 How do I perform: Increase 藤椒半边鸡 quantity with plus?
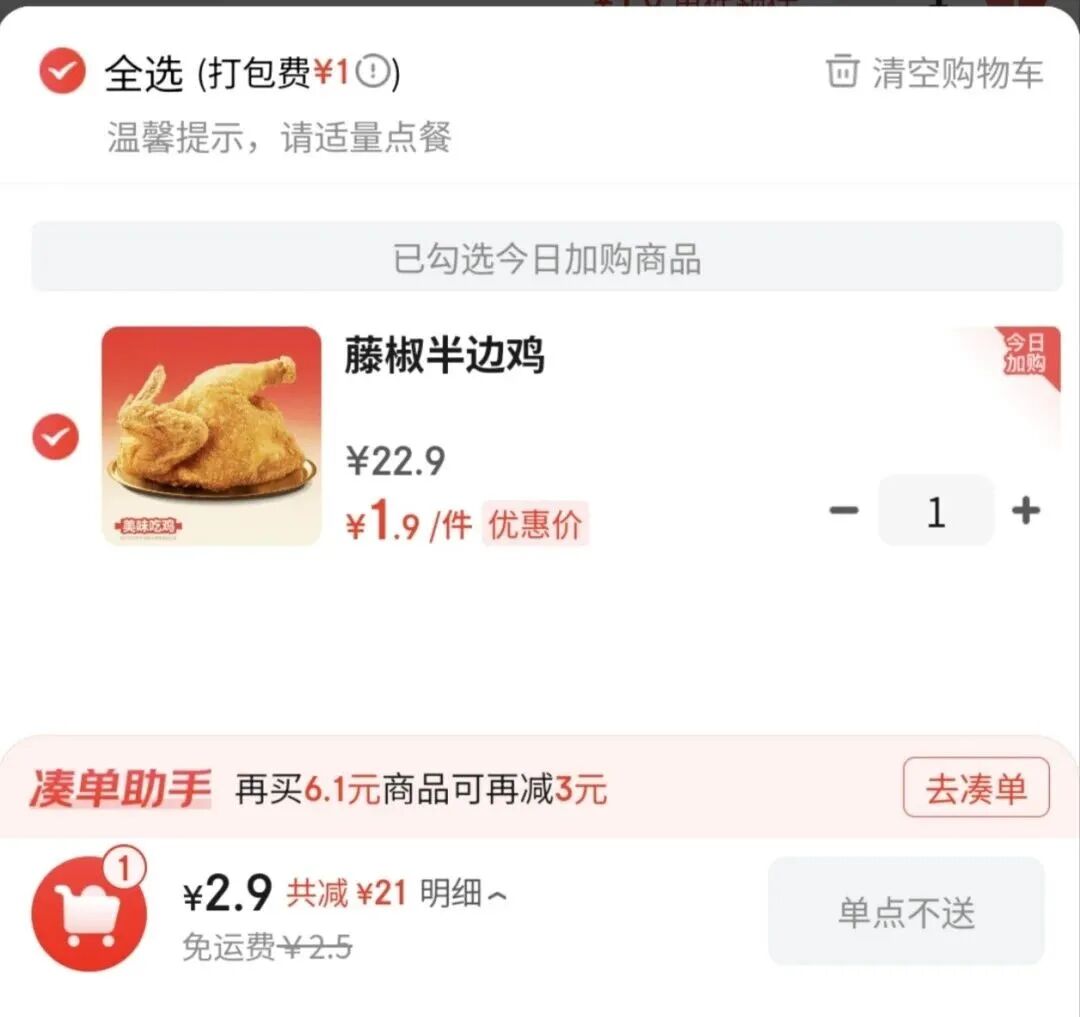coord(1026,511)
